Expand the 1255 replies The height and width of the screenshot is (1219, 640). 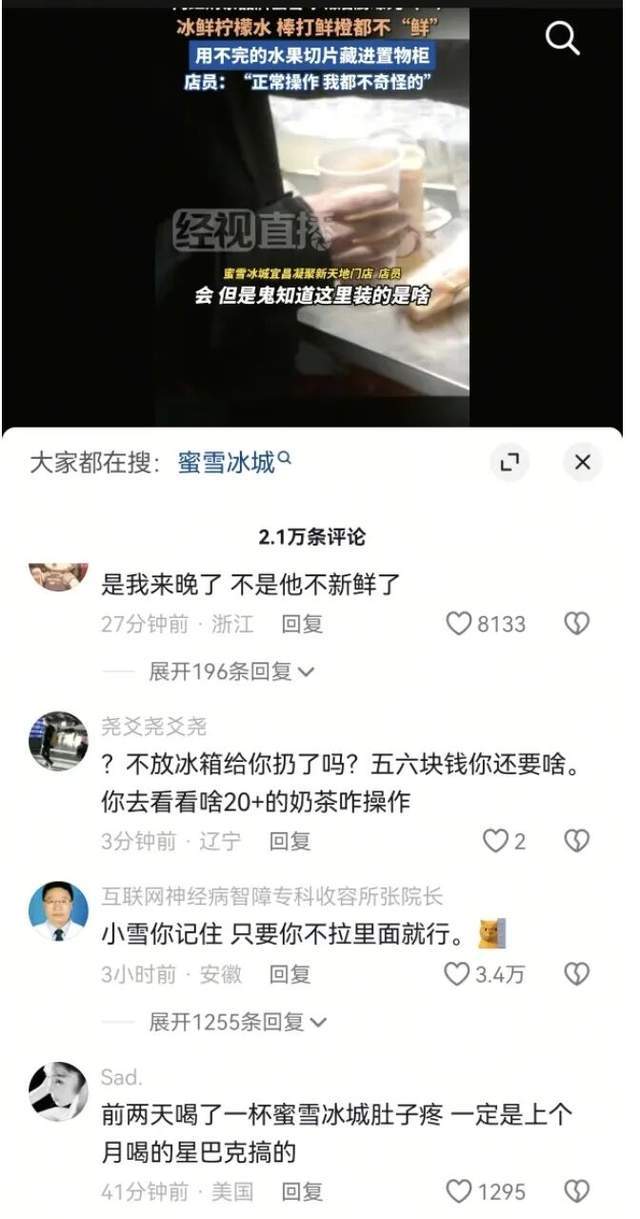point(237,1022)
